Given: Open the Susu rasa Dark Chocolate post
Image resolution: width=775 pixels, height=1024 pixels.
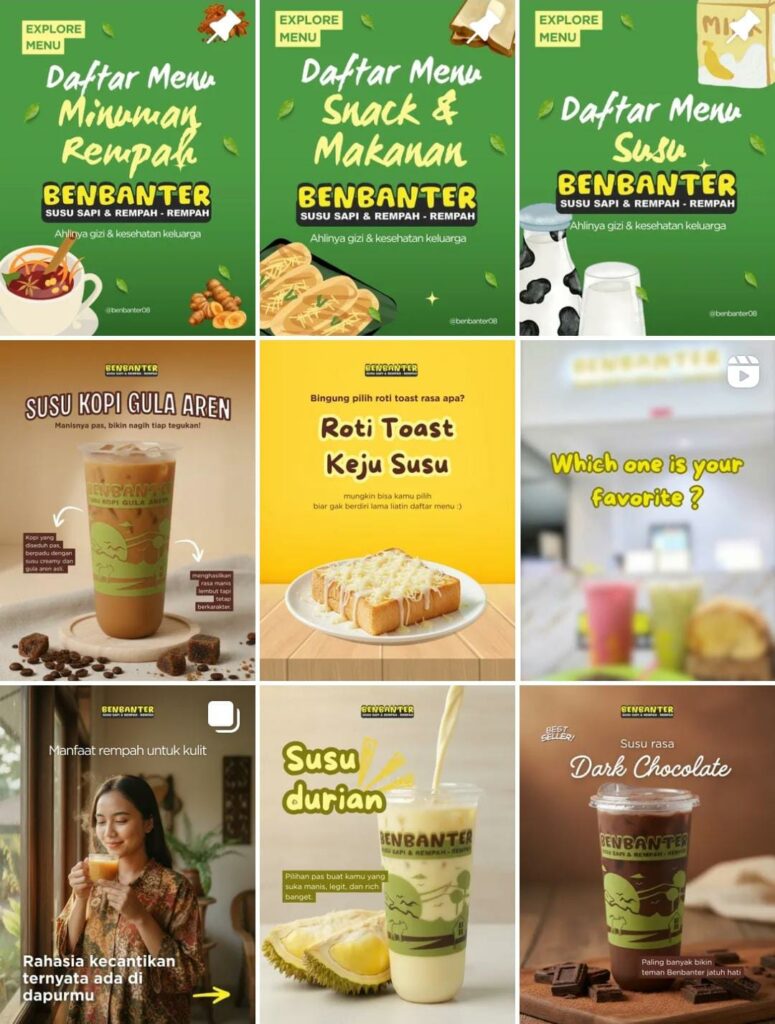Looking at the screenshot, I should [x=646, y=853].
